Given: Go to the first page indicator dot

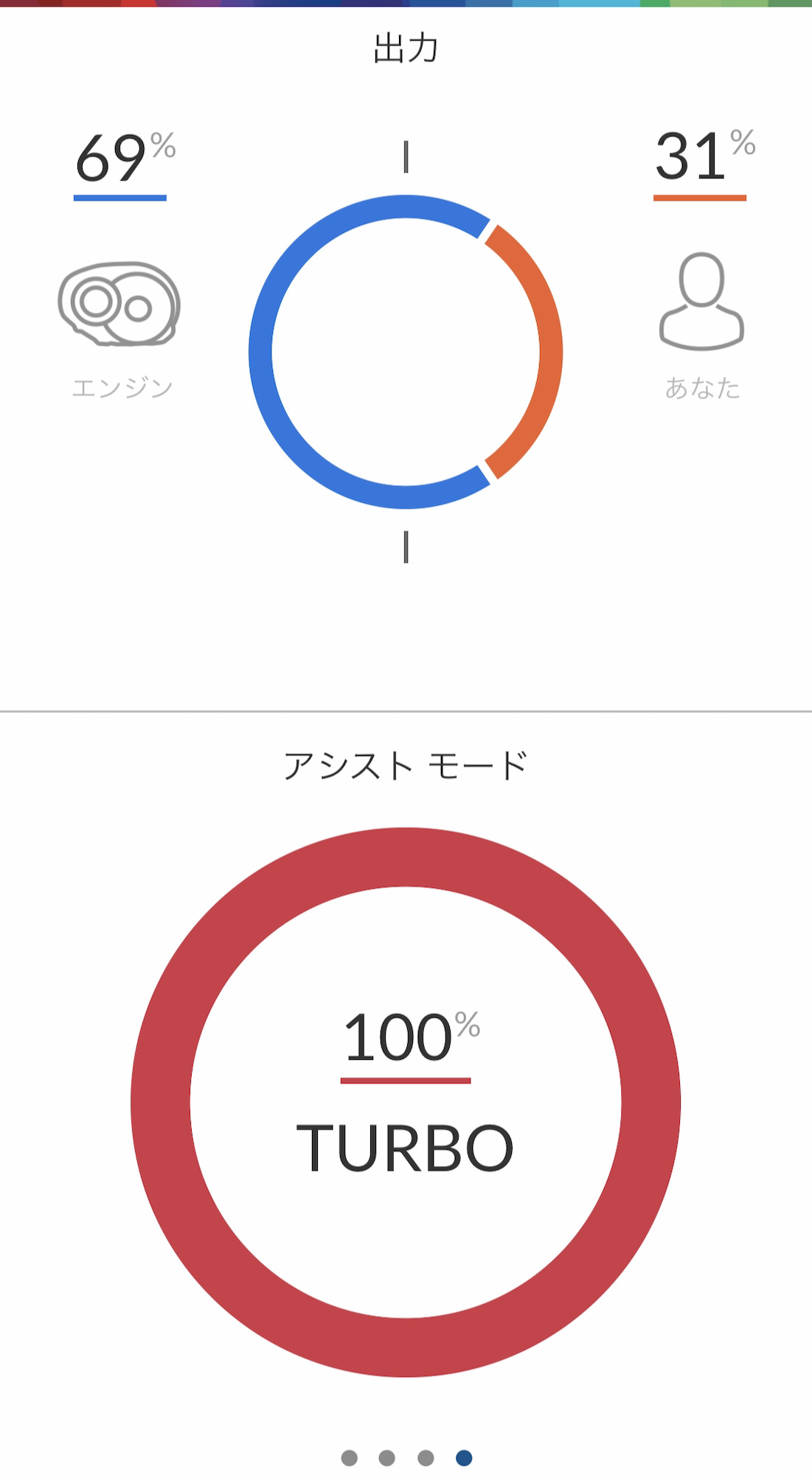Looking at the screenshot, I should pyautogui.click(x=350, y=1458).
